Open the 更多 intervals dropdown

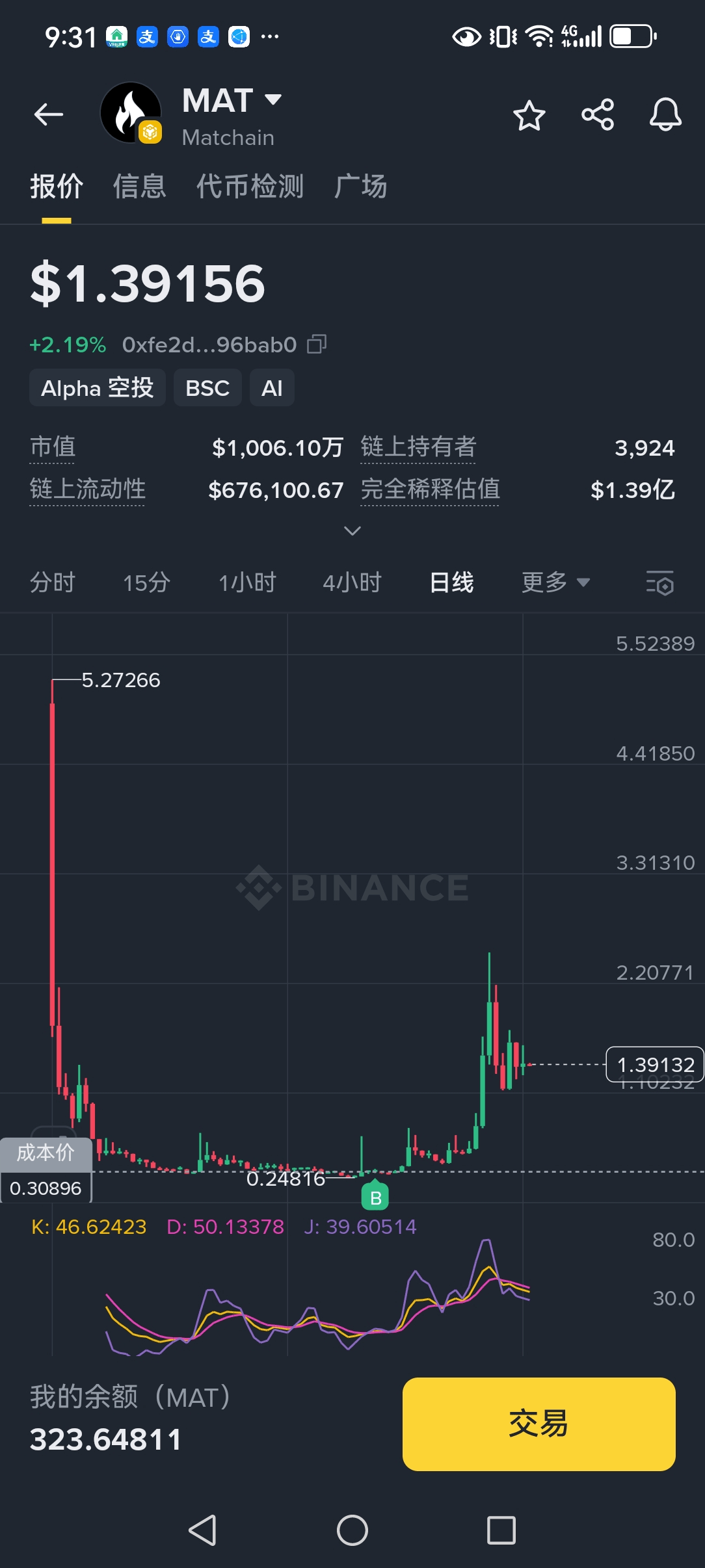pyautogui.click(x=555, y=582)
